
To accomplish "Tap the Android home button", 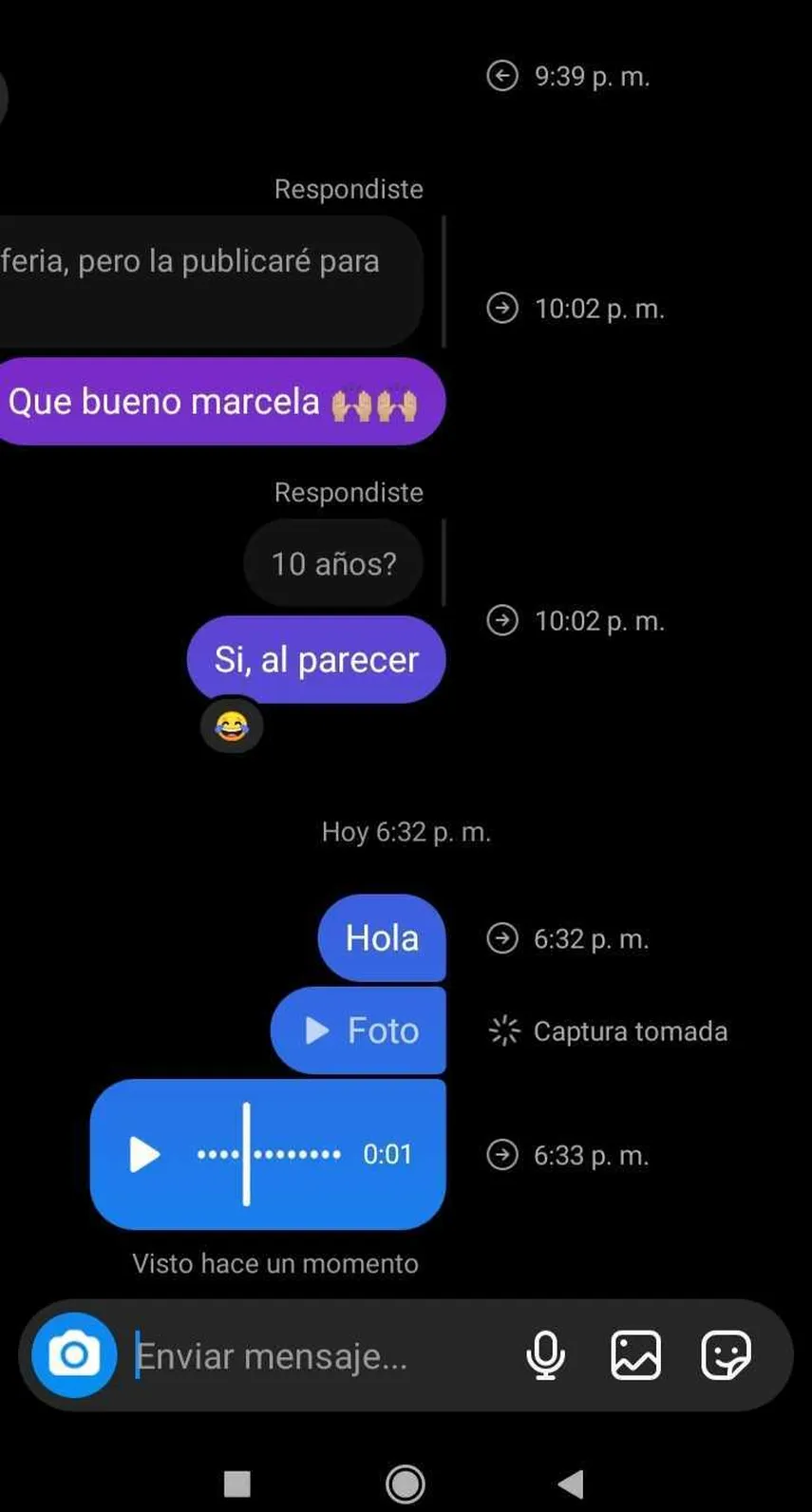I will [x=406, y=1481].
